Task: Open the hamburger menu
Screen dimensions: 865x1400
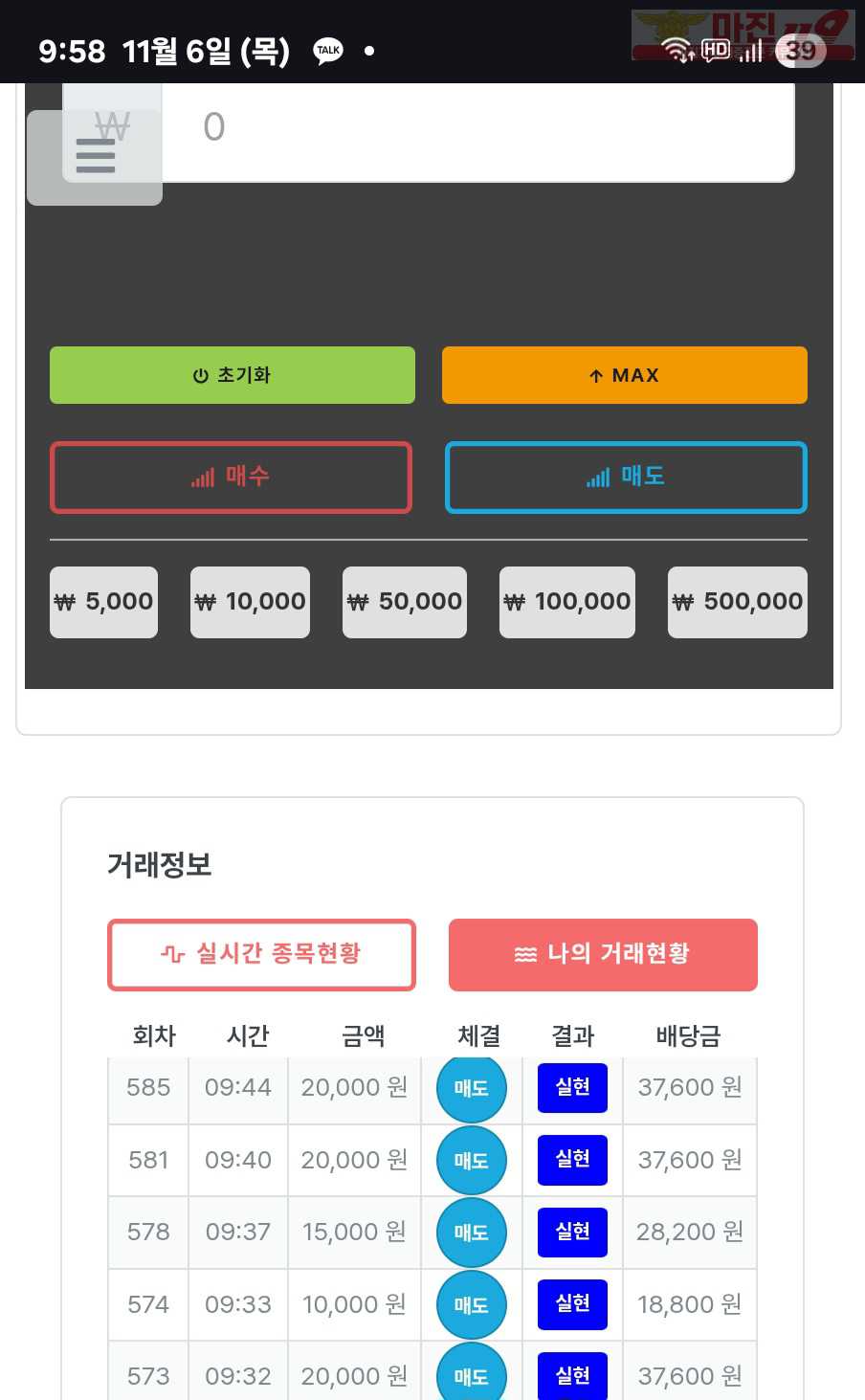Action: 95,157
